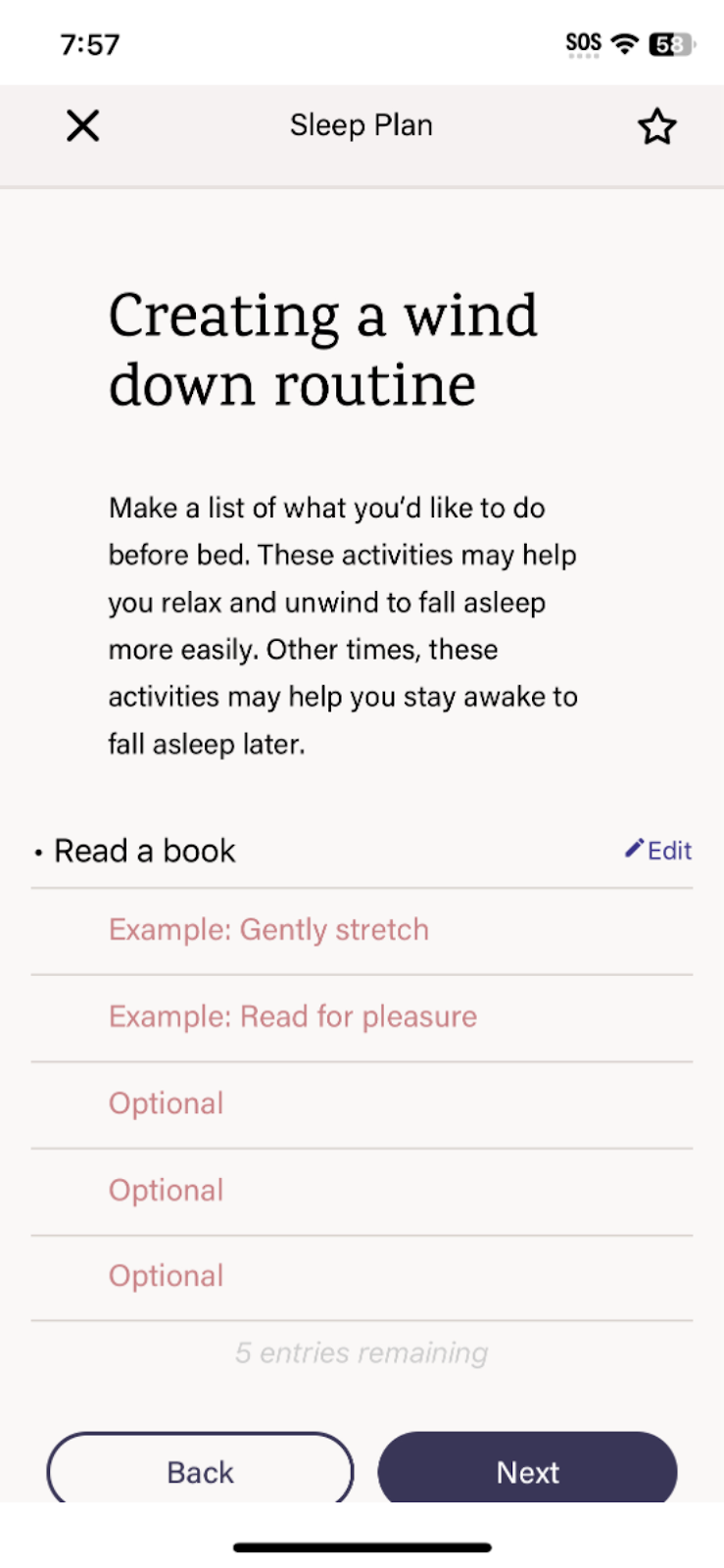Tap the Example: Read for pleasure field
The width and height of the screenshot is (724, 1568).
tap(362, 1017)
